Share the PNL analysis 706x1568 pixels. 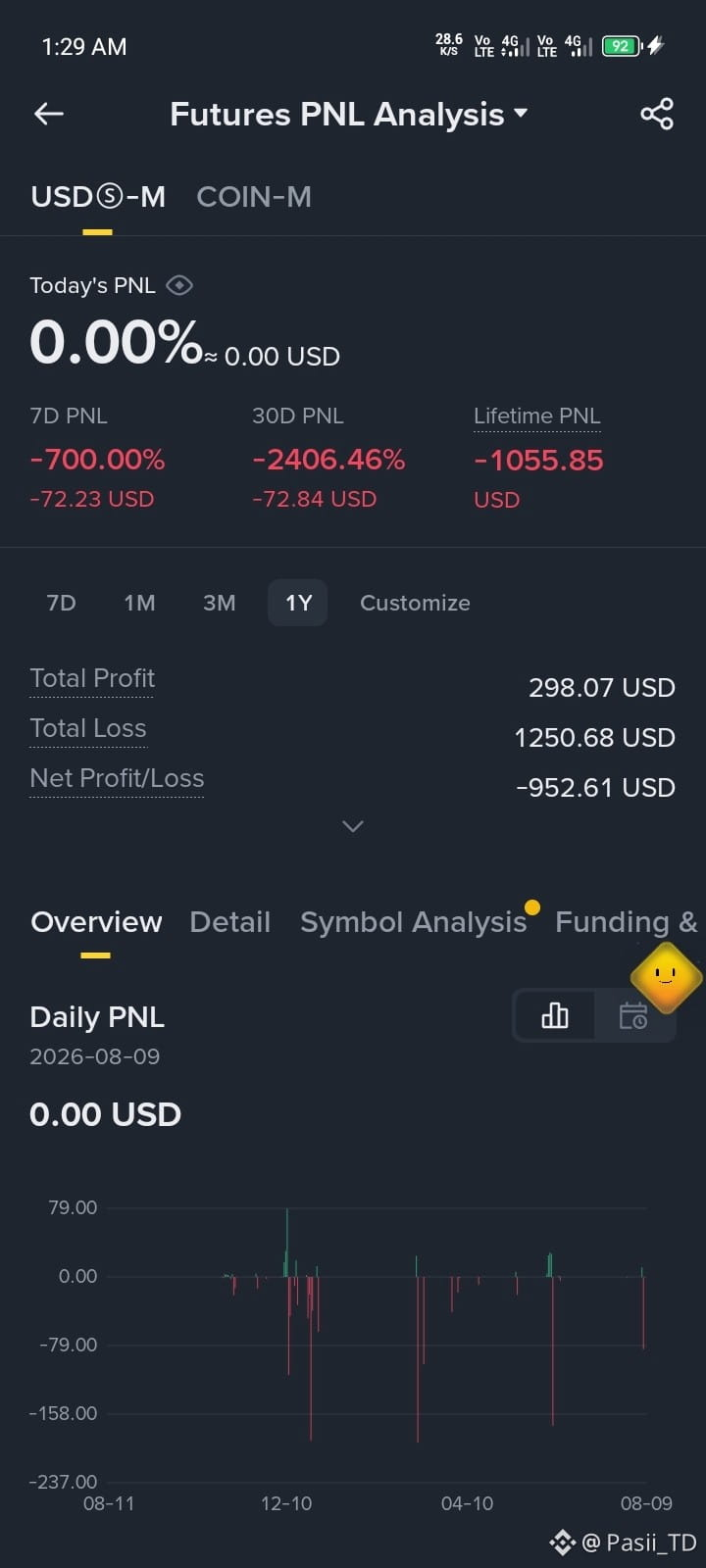click(x=657, y=114)
